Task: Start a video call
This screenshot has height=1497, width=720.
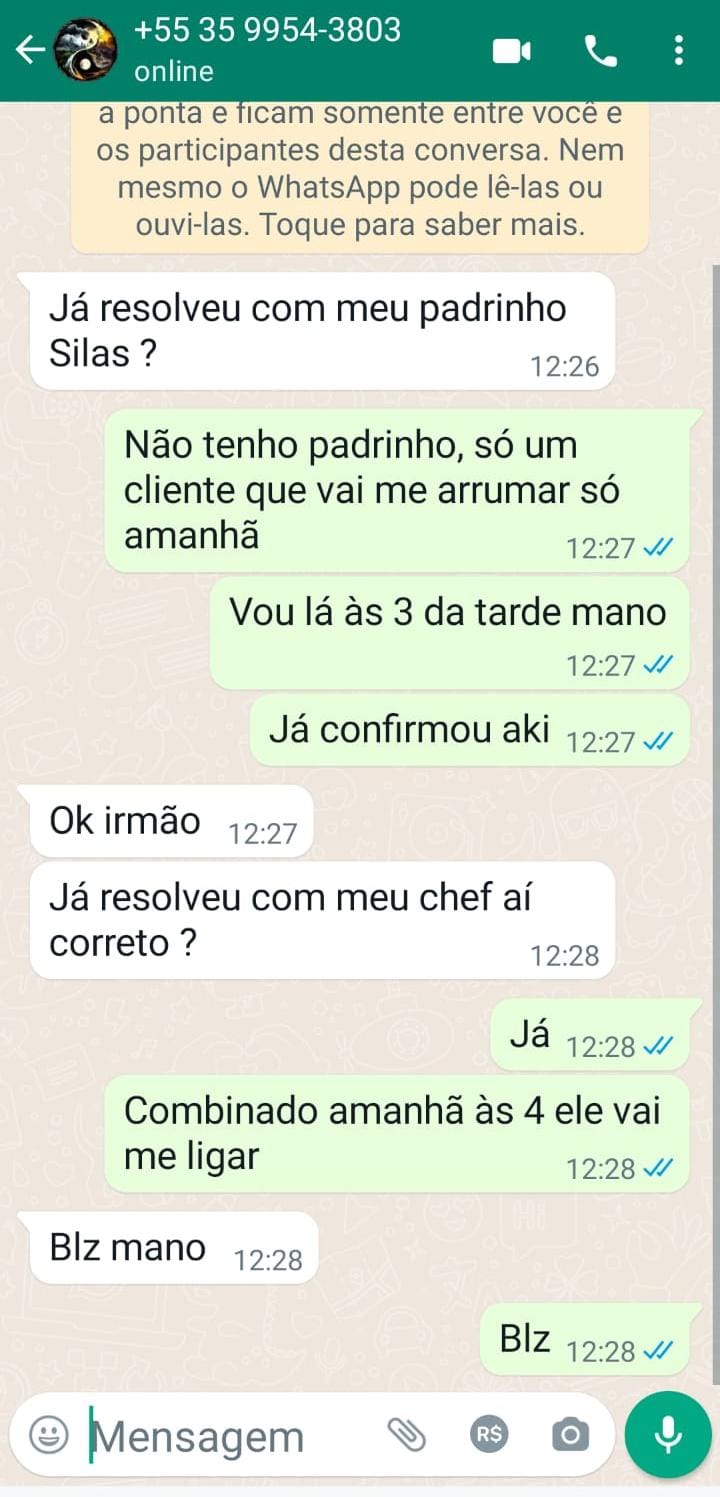Action: pos(512,50)
